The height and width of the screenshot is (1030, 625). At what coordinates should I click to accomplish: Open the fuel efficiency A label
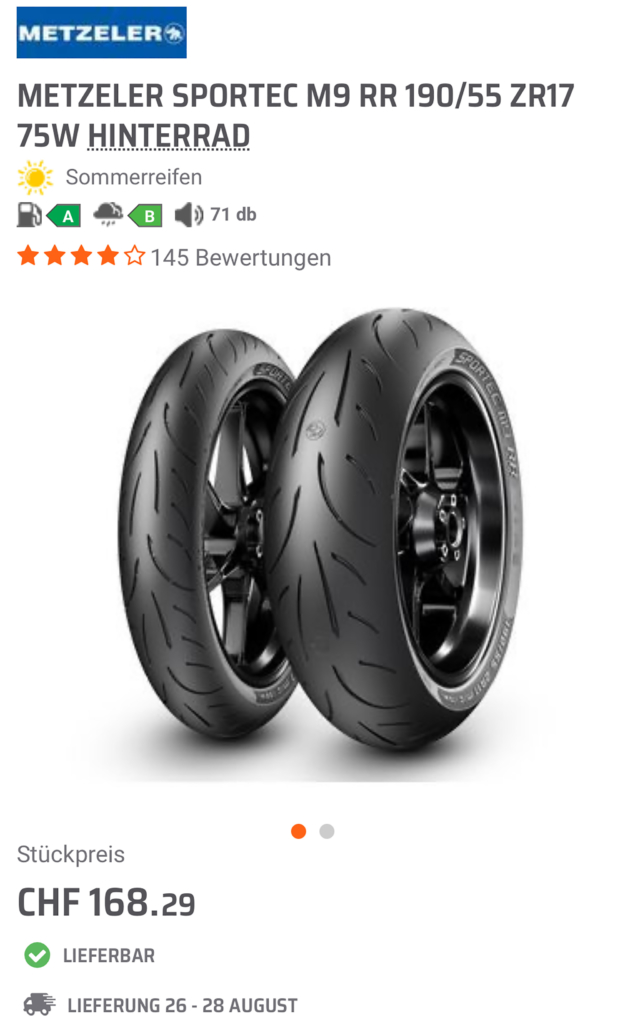click(x=63, y=215)
